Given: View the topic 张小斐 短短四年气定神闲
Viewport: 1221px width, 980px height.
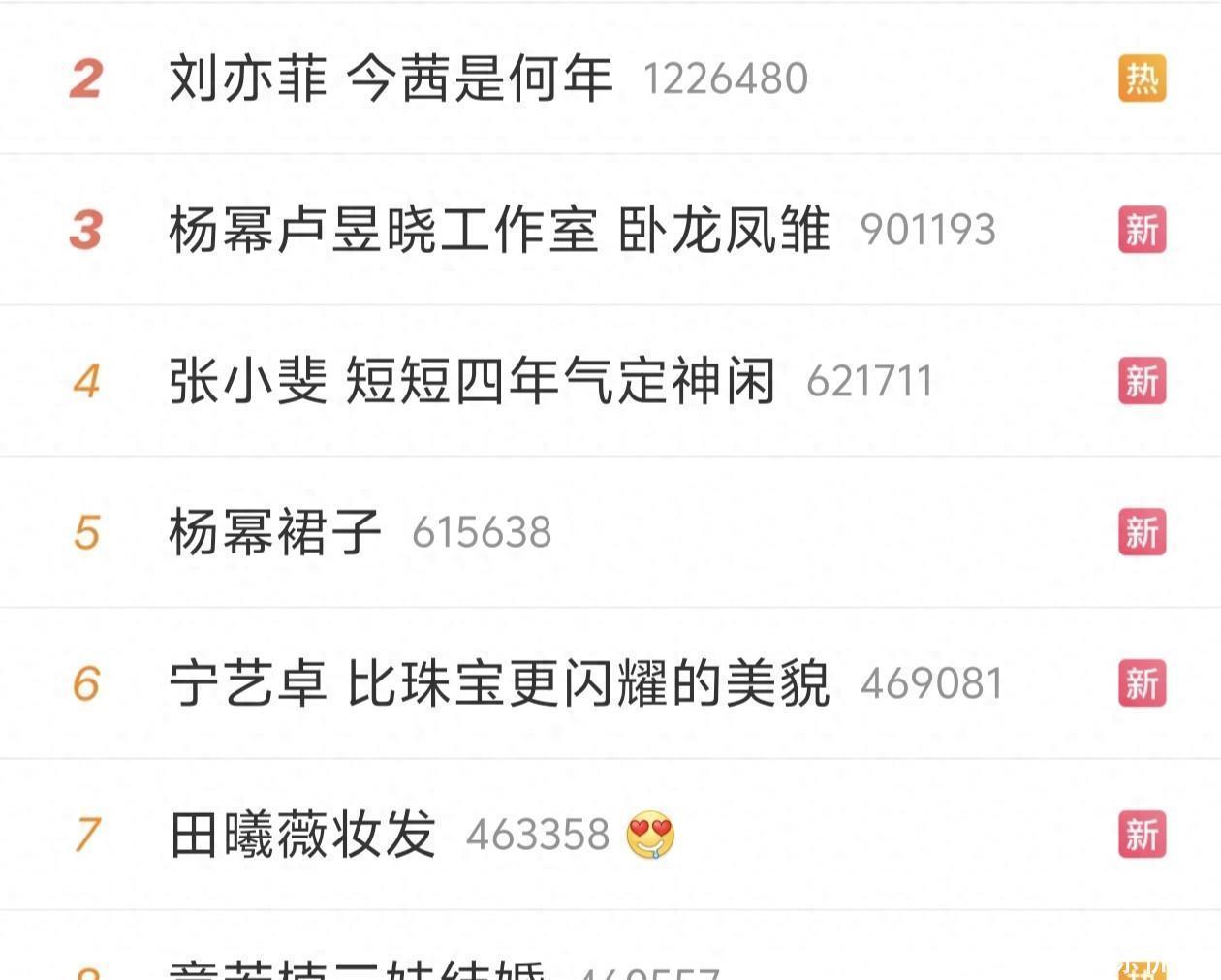Looking at the screenshot, I should 472,381.
